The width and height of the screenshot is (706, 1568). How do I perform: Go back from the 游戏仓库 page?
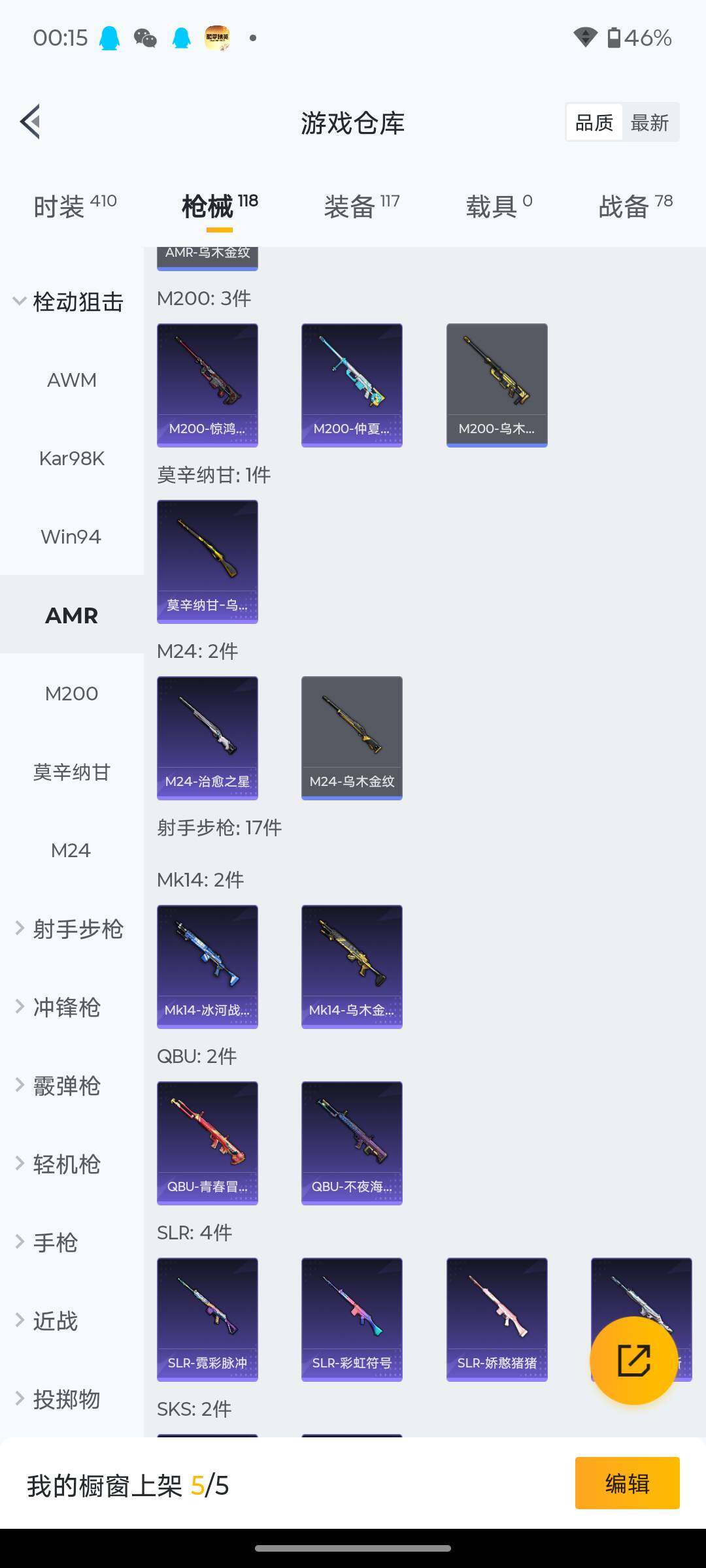tap(31, 122)
